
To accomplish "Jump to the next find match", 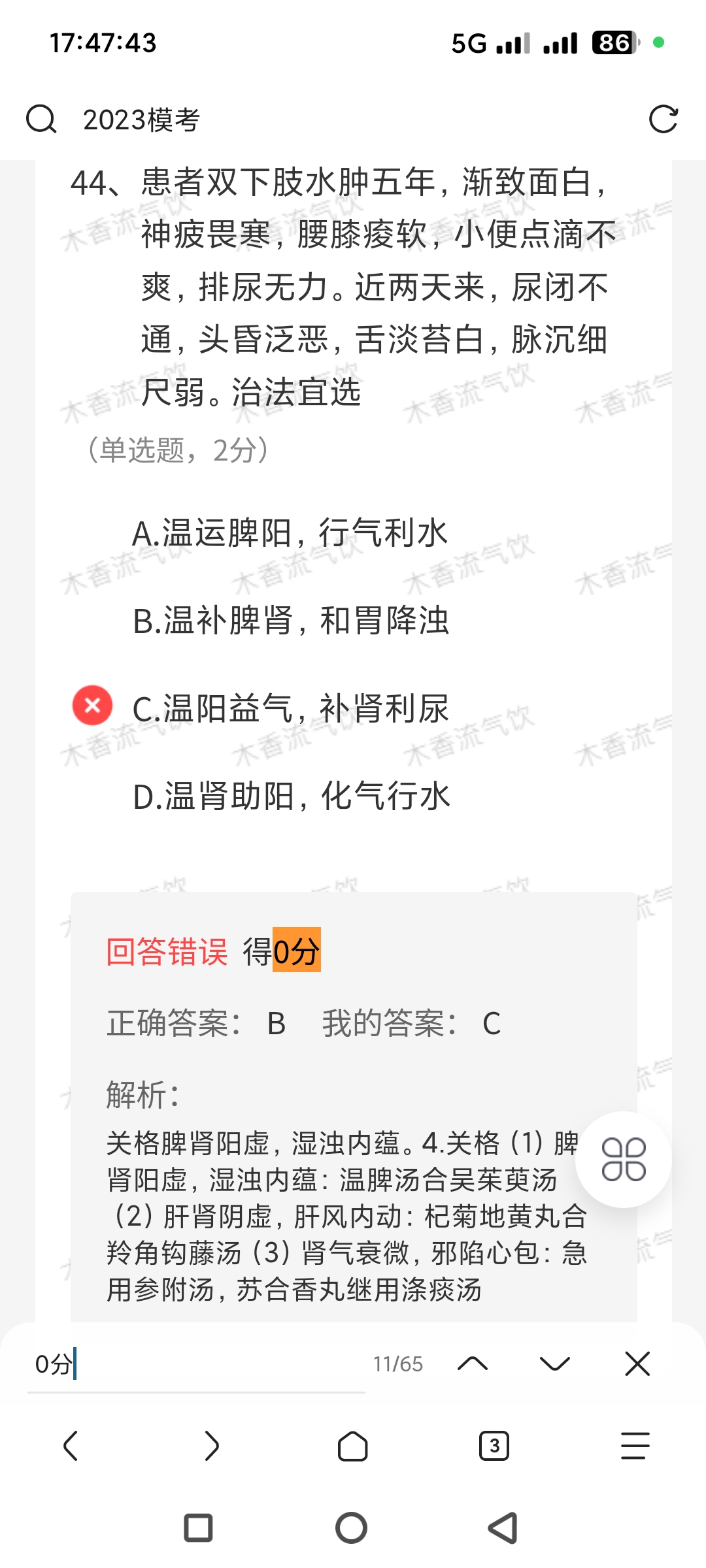I will click(555, 1364).
